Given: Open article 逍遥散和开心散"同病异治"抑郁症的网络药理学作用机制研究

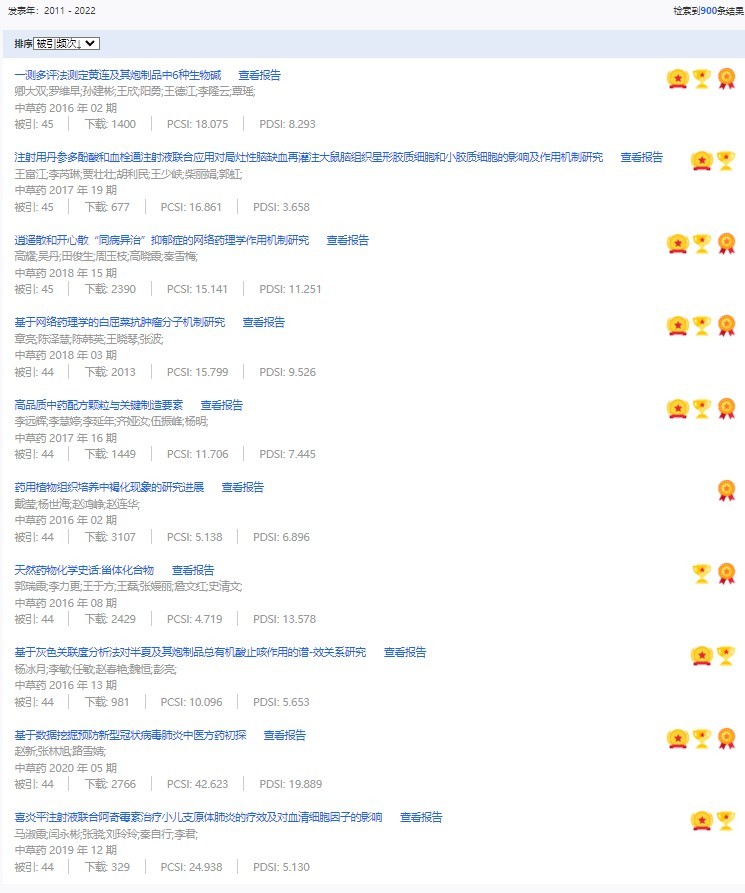Looking at the screenshot, I should click(161, 240).
